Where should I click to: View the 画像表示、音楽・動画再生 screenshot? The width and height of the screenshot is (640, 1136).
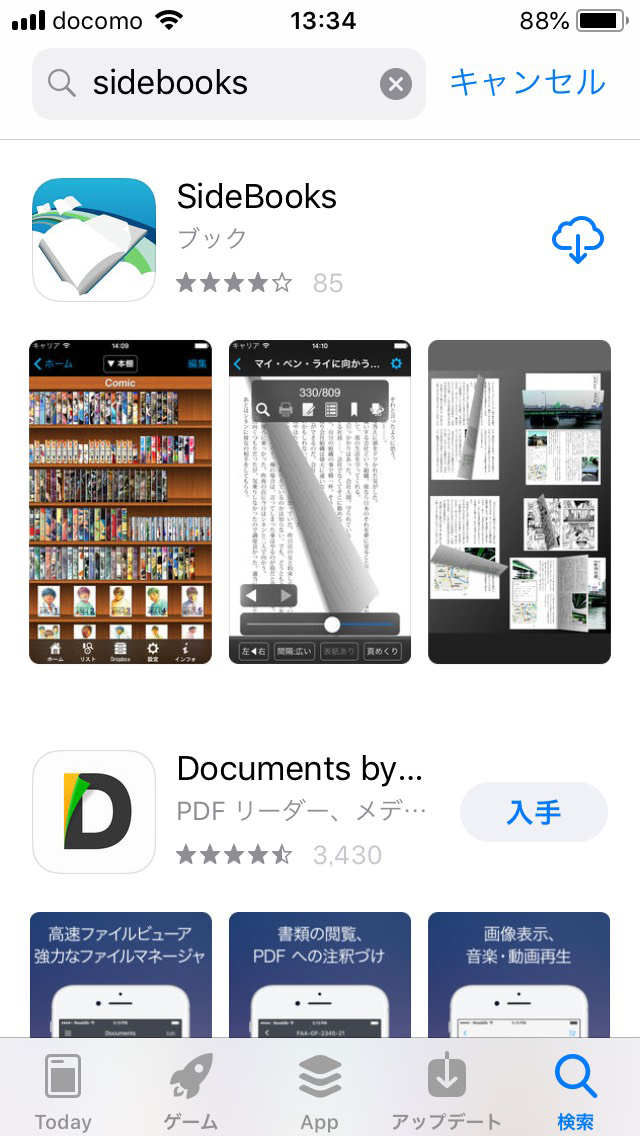click(518, 975)
